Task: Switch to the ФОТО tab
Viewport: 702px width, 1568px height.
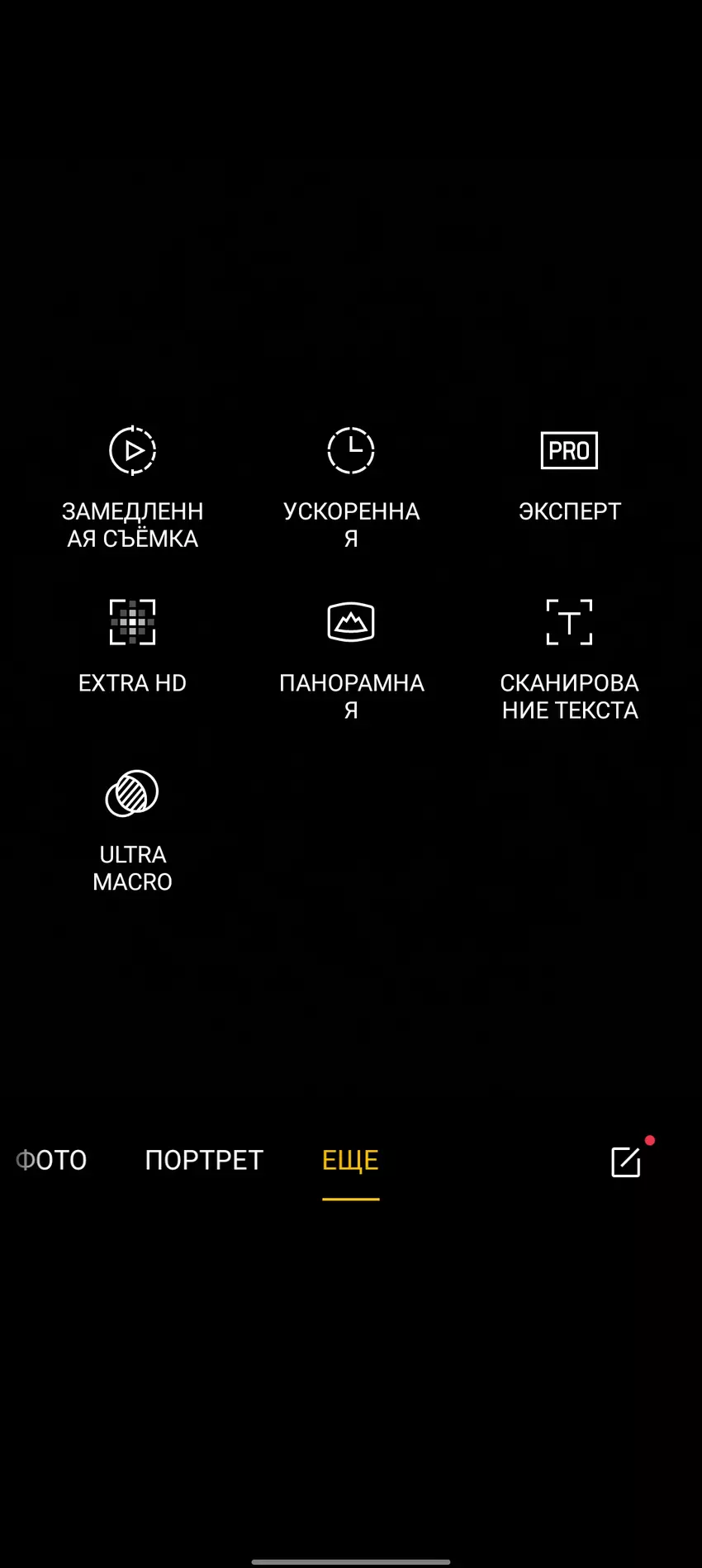Action: (x=51, y=1160)
